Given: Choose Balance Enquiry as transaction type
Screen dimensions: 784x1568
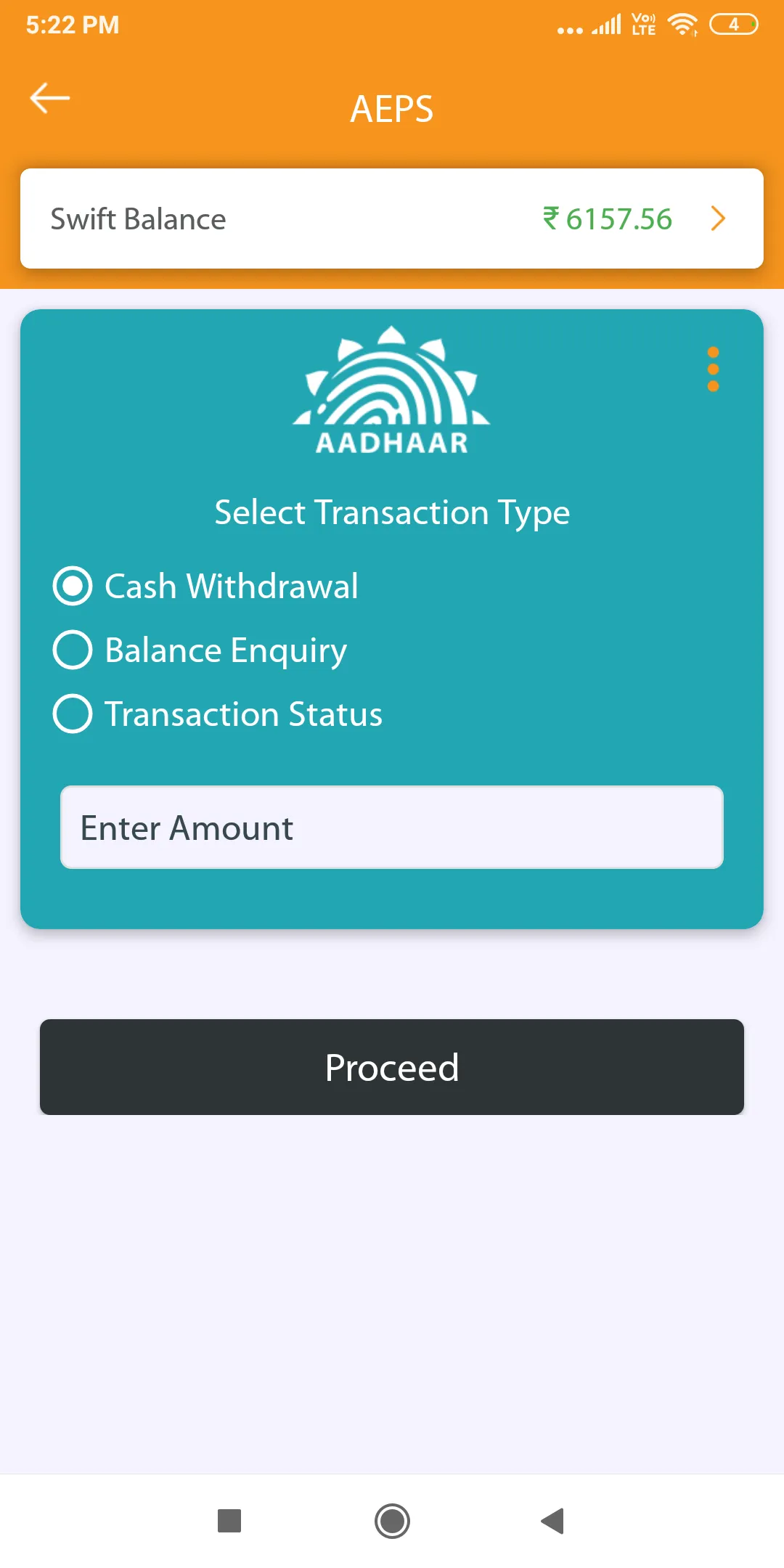Looking at the screenshot, I should click(72, 650).
